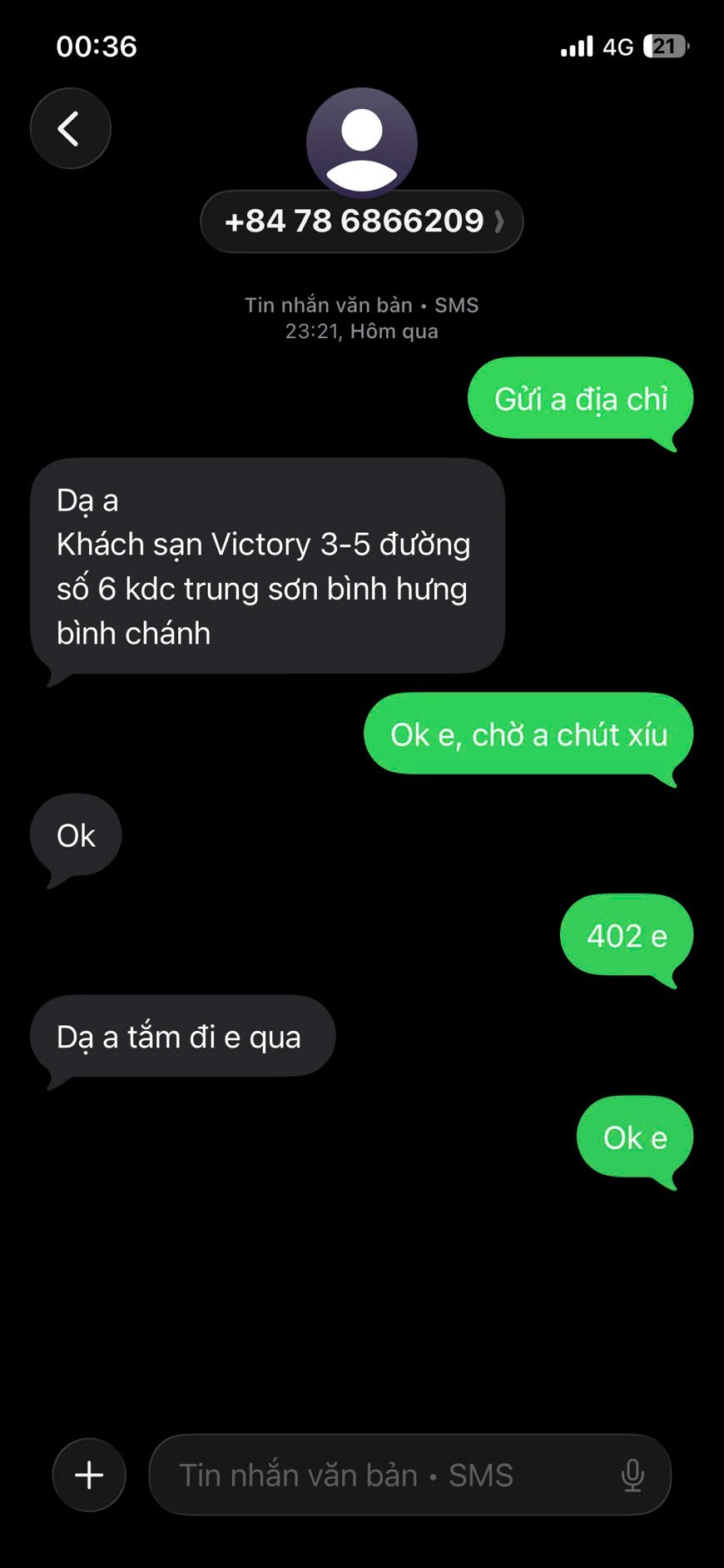Tap the contact avatar at the top

361,142
